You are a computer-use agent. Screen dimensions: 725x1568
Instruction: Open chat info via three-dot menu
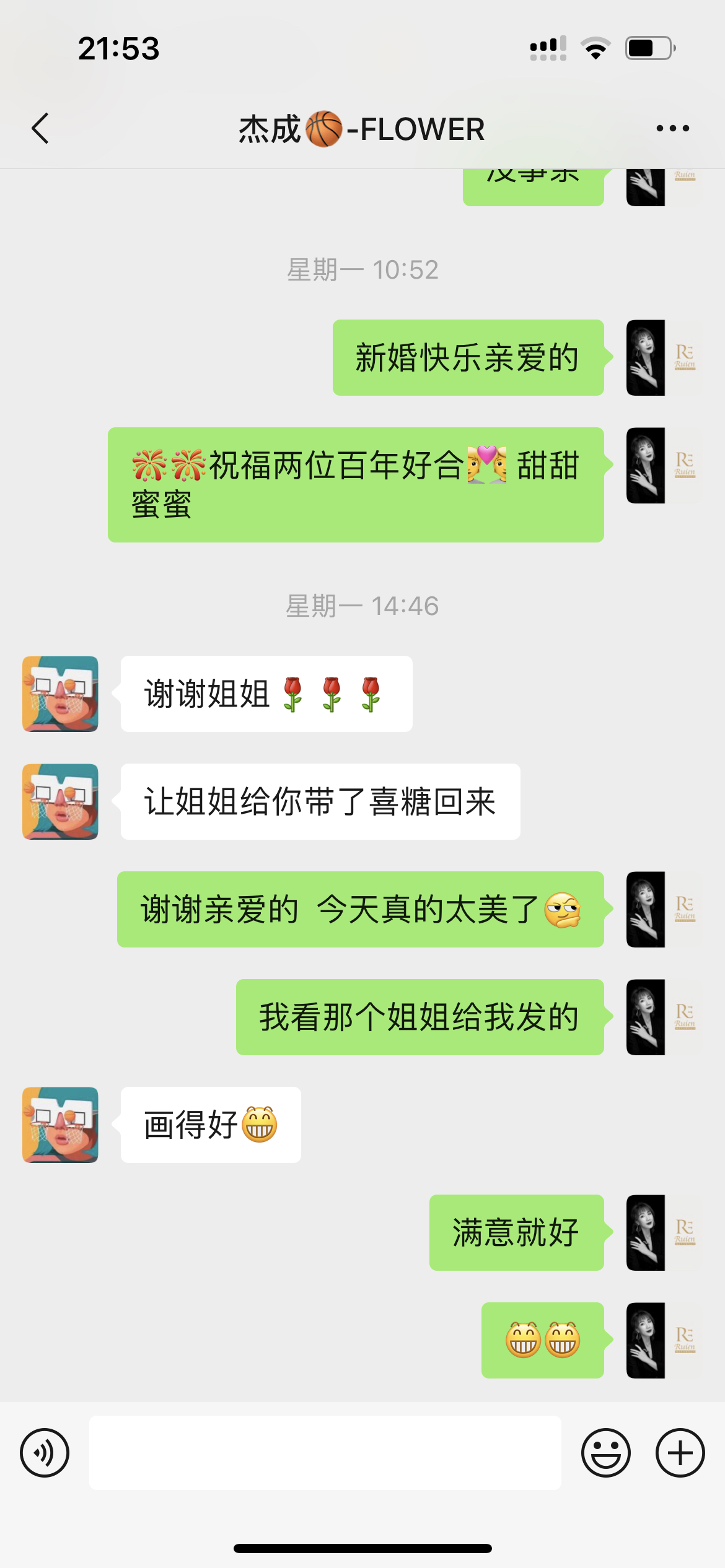tap(672, 129)
